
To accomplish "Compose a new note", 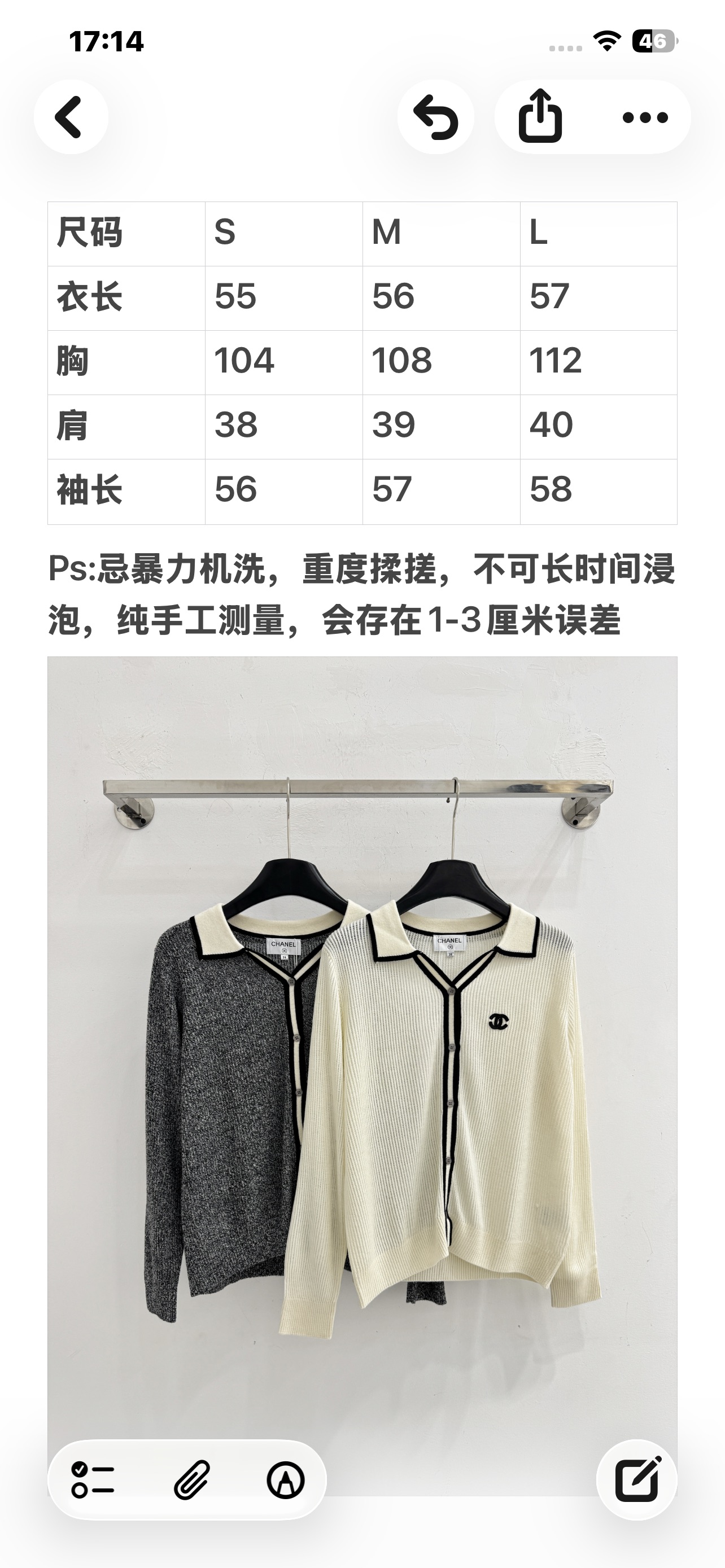I will 637,1480.
